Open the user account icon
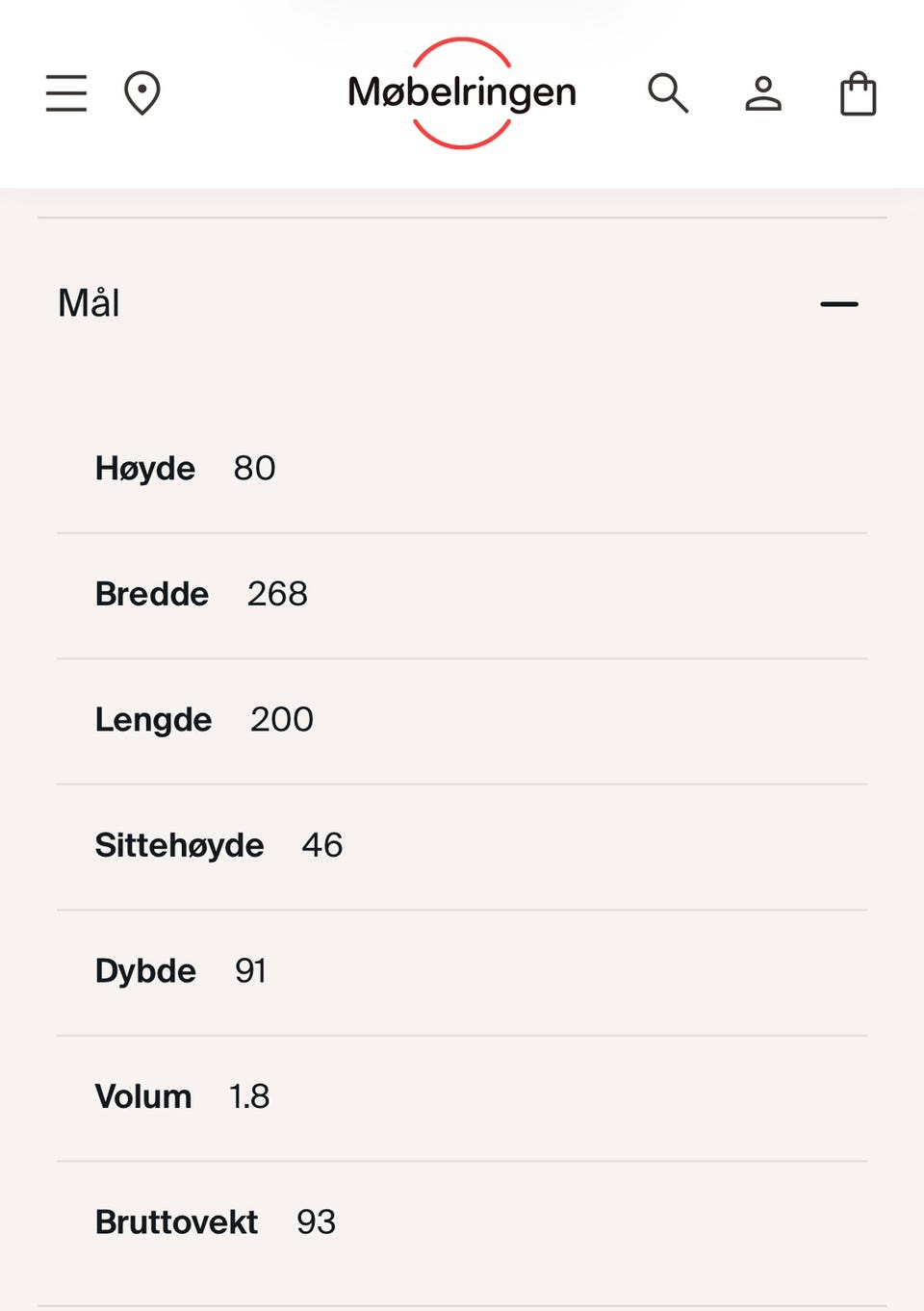 (763, 93)
